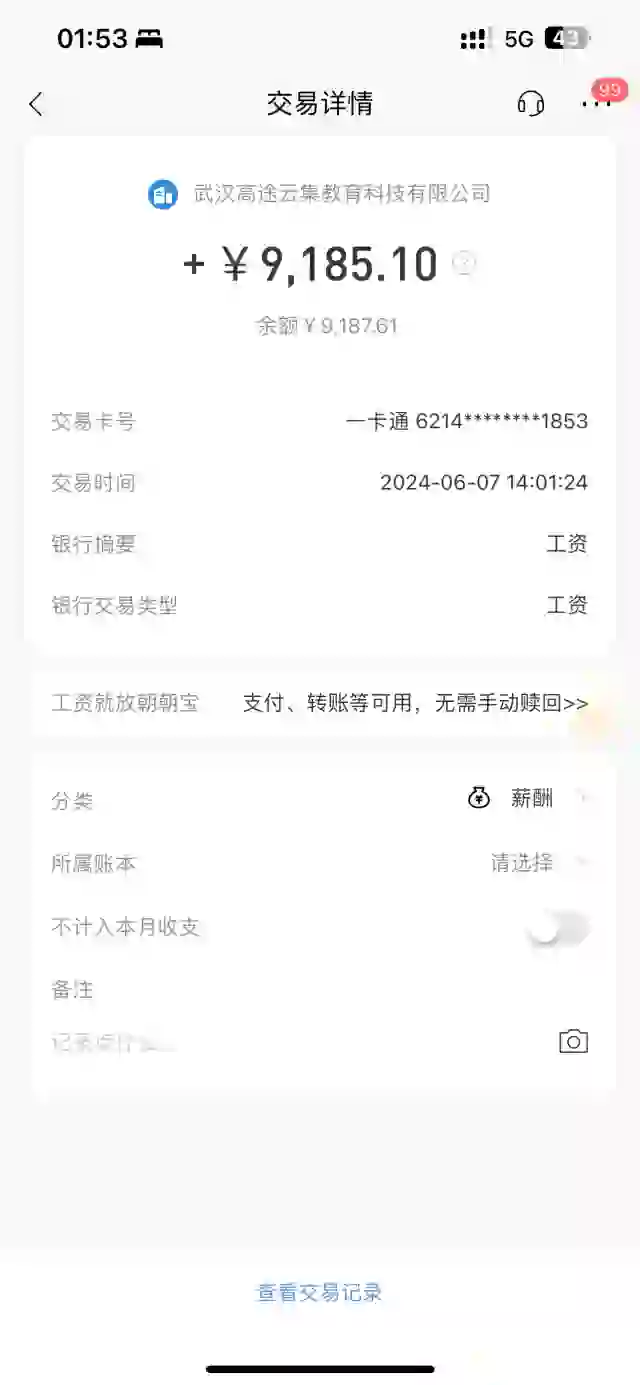Open customer service headset icon
The height and width of the screenshot is (1385, 640).
(531, 103)
